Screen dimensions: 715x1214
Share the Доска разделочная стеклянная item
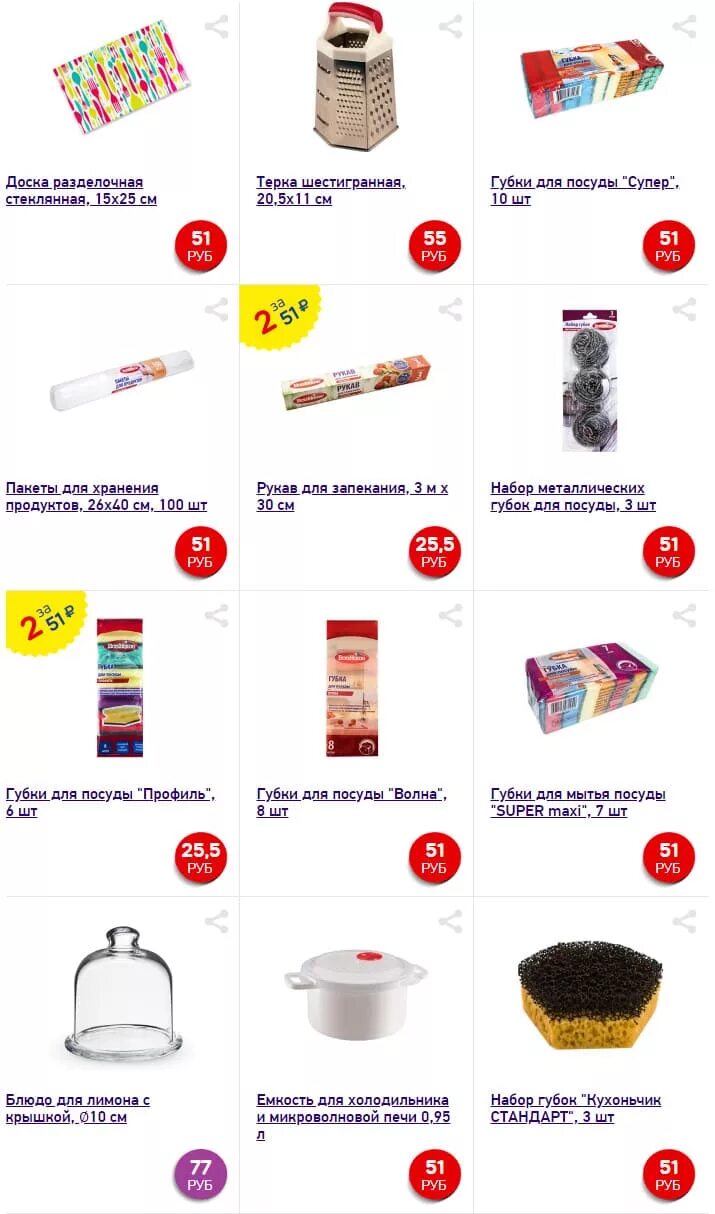click(x=217, y=27)
